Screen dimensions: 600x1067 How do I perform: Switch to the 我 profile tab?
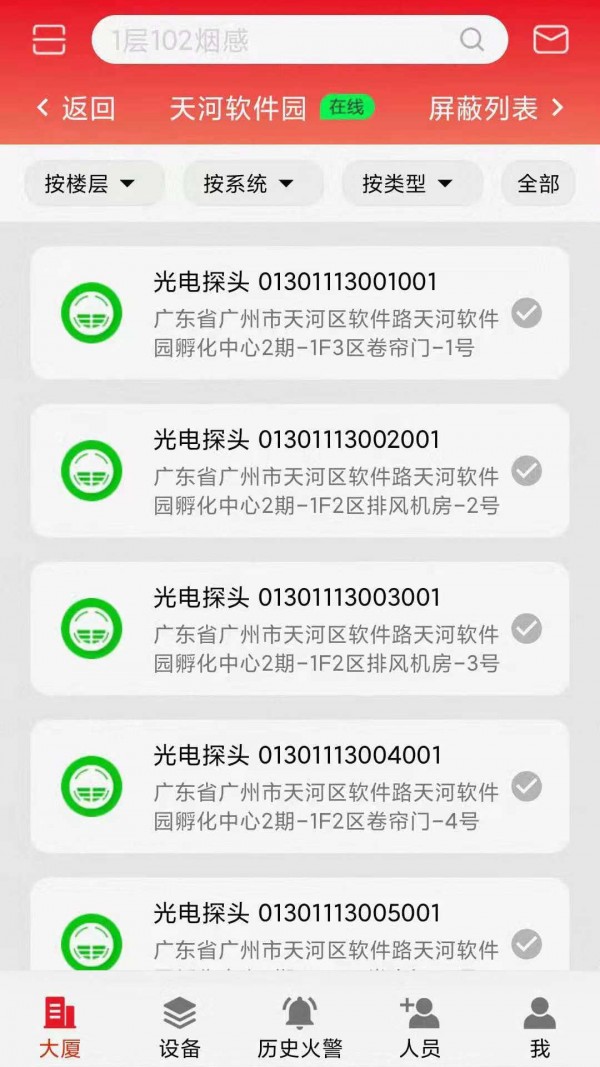(x=540, y=1026)
